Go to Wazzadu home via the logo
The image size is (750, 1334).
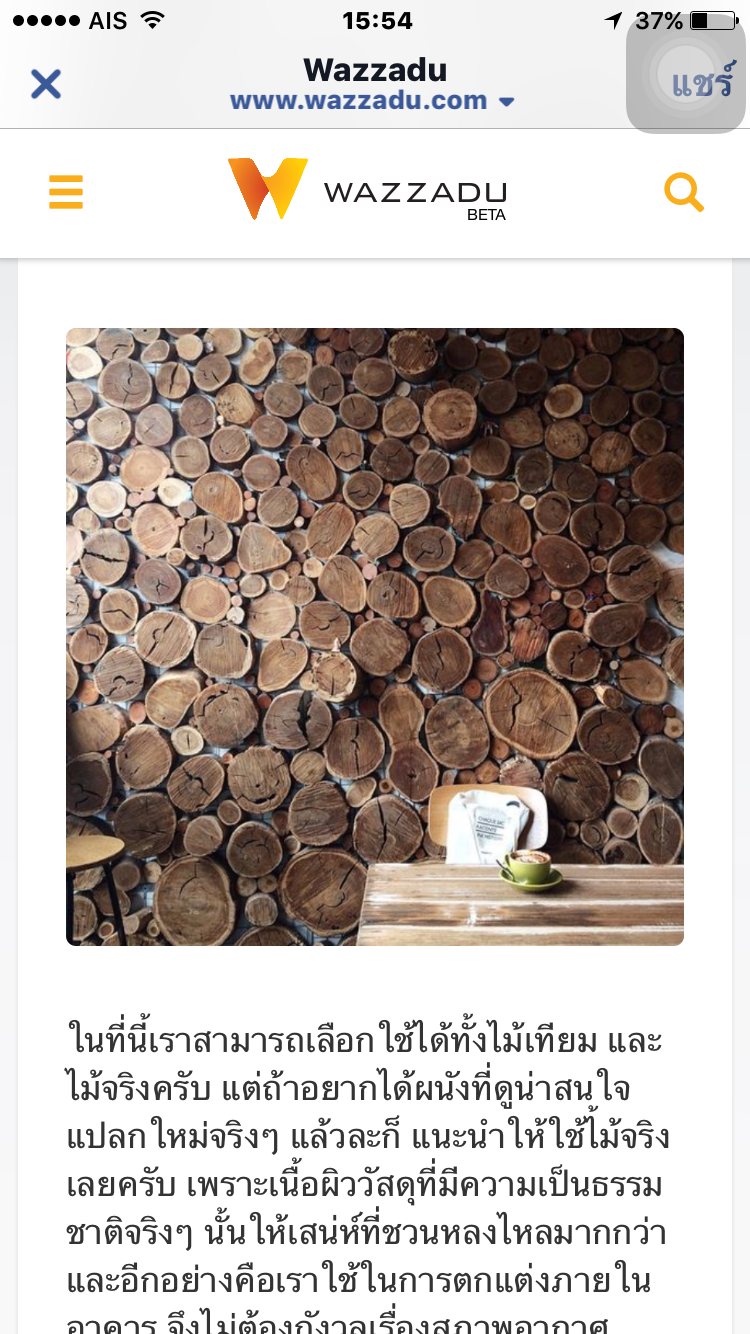coord(367,190)
